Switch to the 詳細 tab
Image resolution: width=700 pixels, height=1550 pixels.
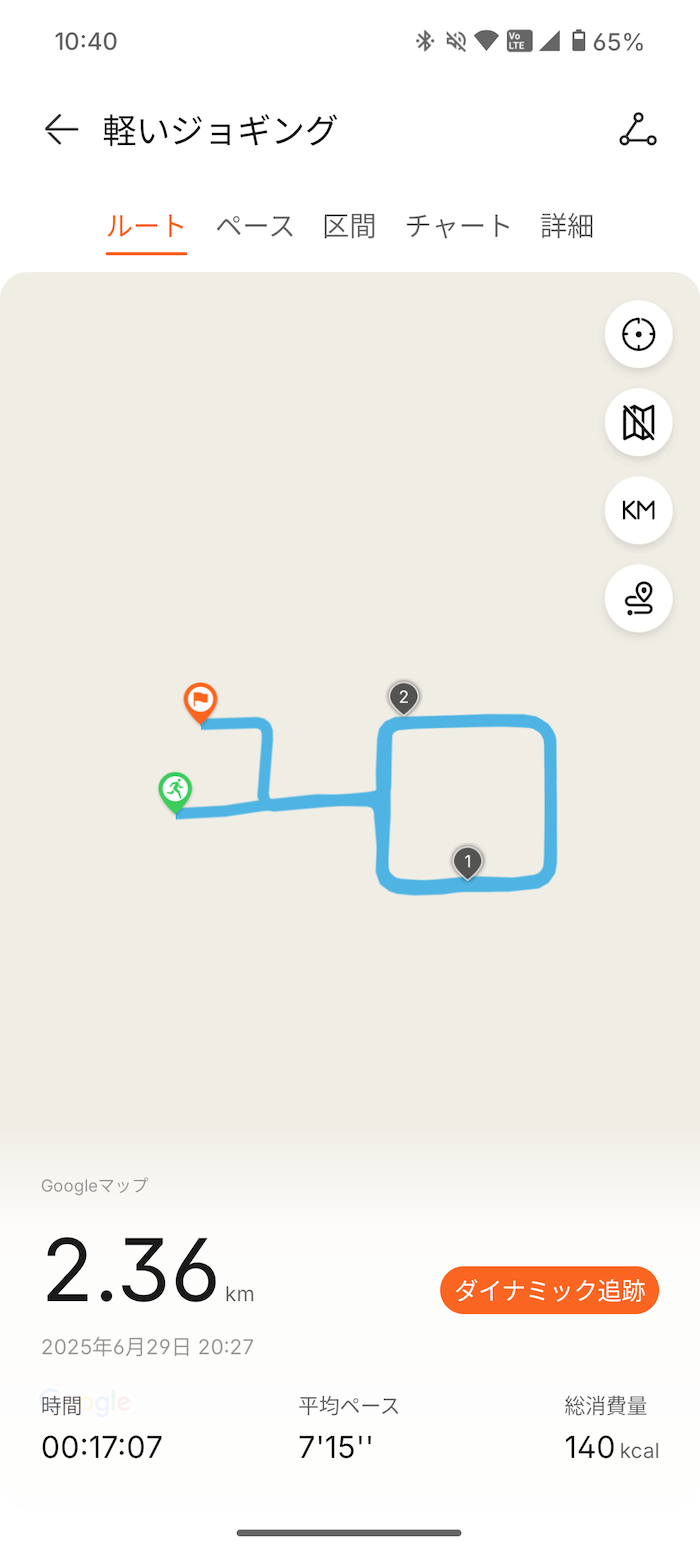pos(567,226)
